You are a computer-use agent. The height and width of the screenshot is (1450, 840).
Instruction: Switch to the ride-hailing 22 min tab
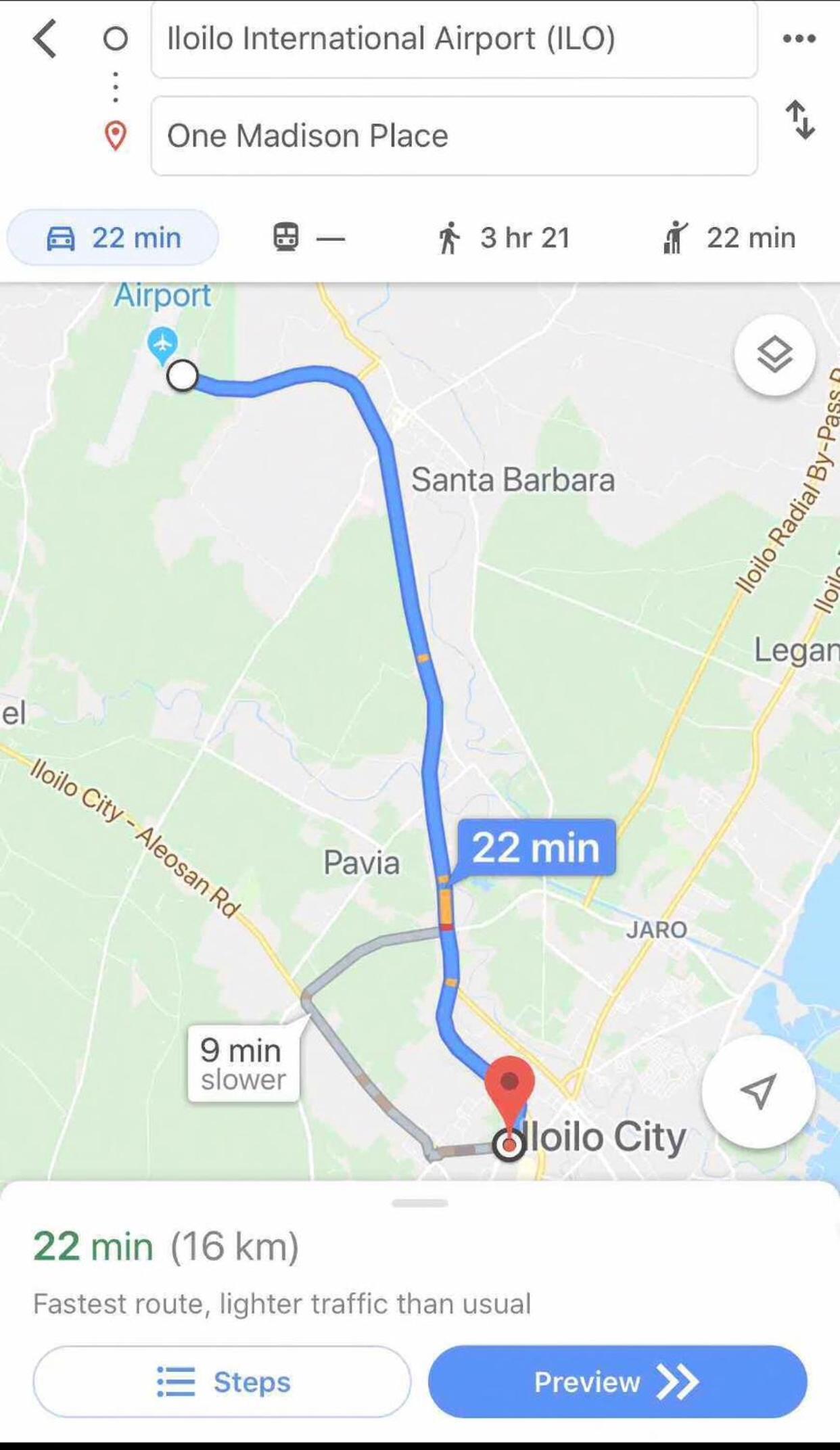click(730, 237)
